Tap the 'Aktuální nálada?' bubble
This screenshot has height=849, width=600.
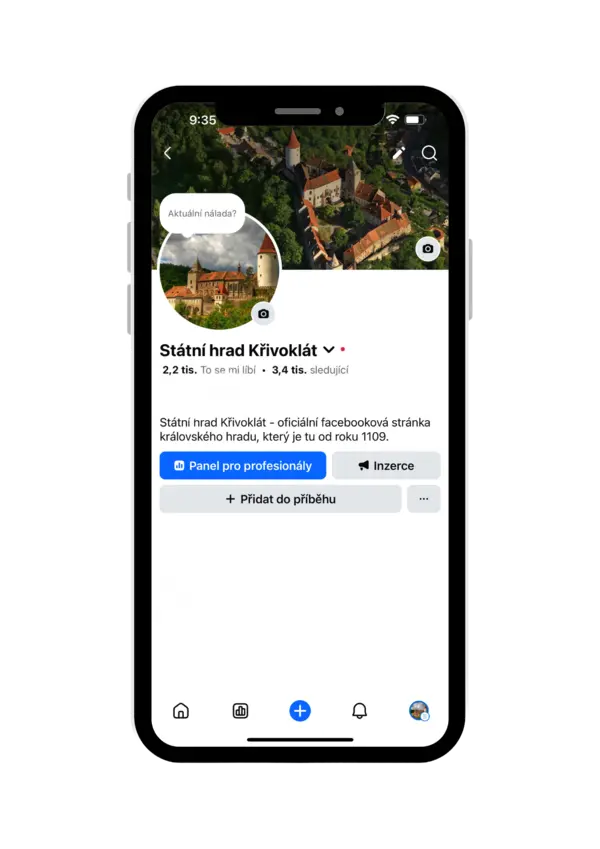coord(202,213)
